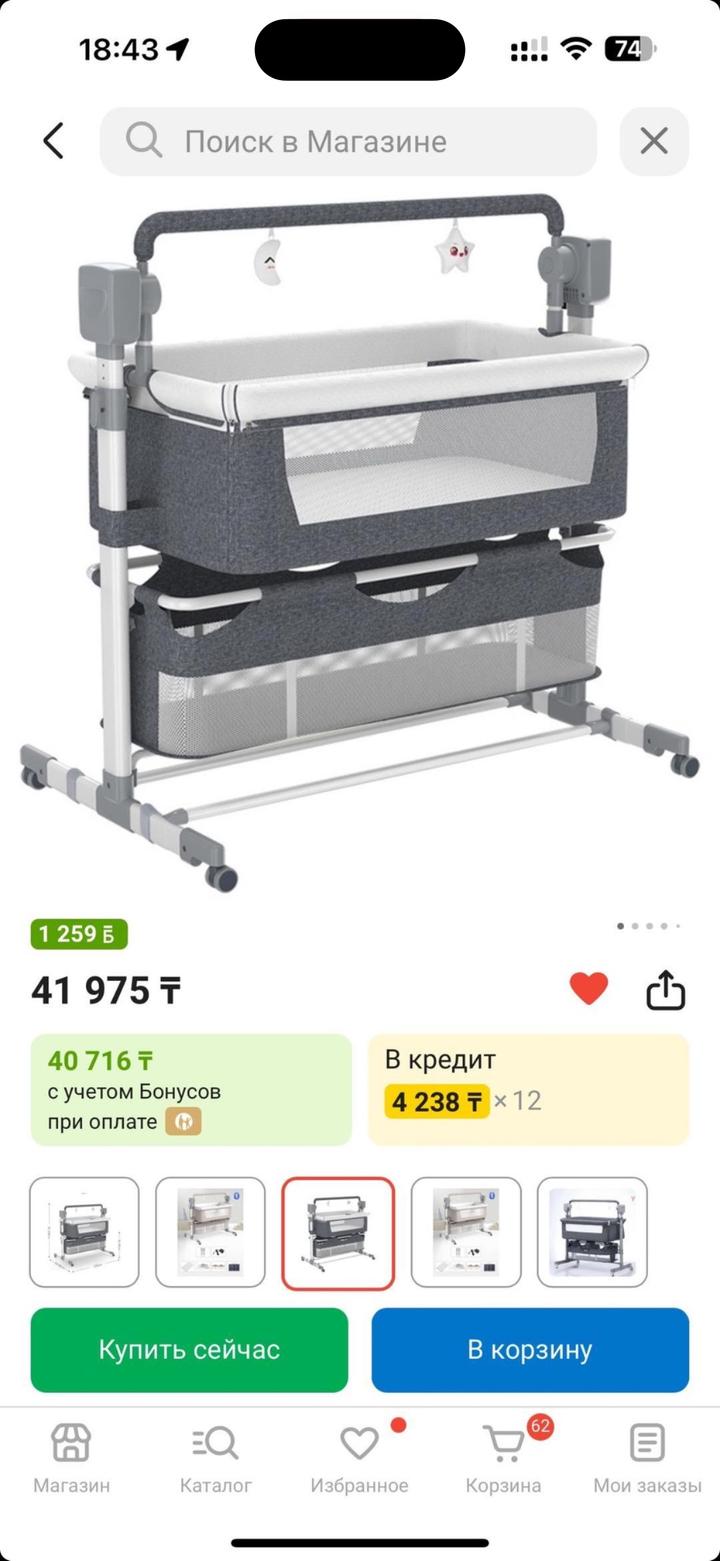The image size is (720, 1561).
Task: Tap Купить сейчас to buy now
Action: click(189, 1350)
